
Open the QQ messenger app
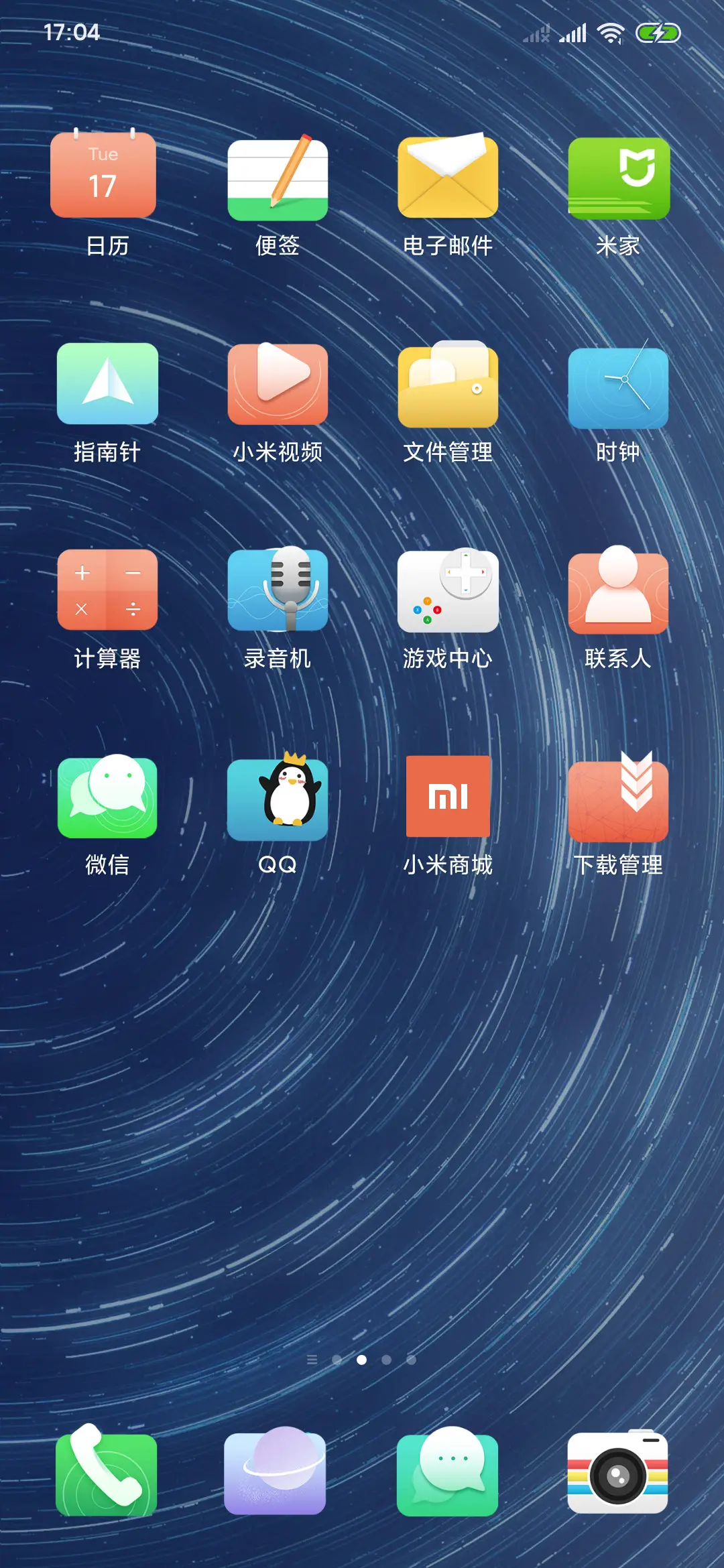click(x=277, y=797)
